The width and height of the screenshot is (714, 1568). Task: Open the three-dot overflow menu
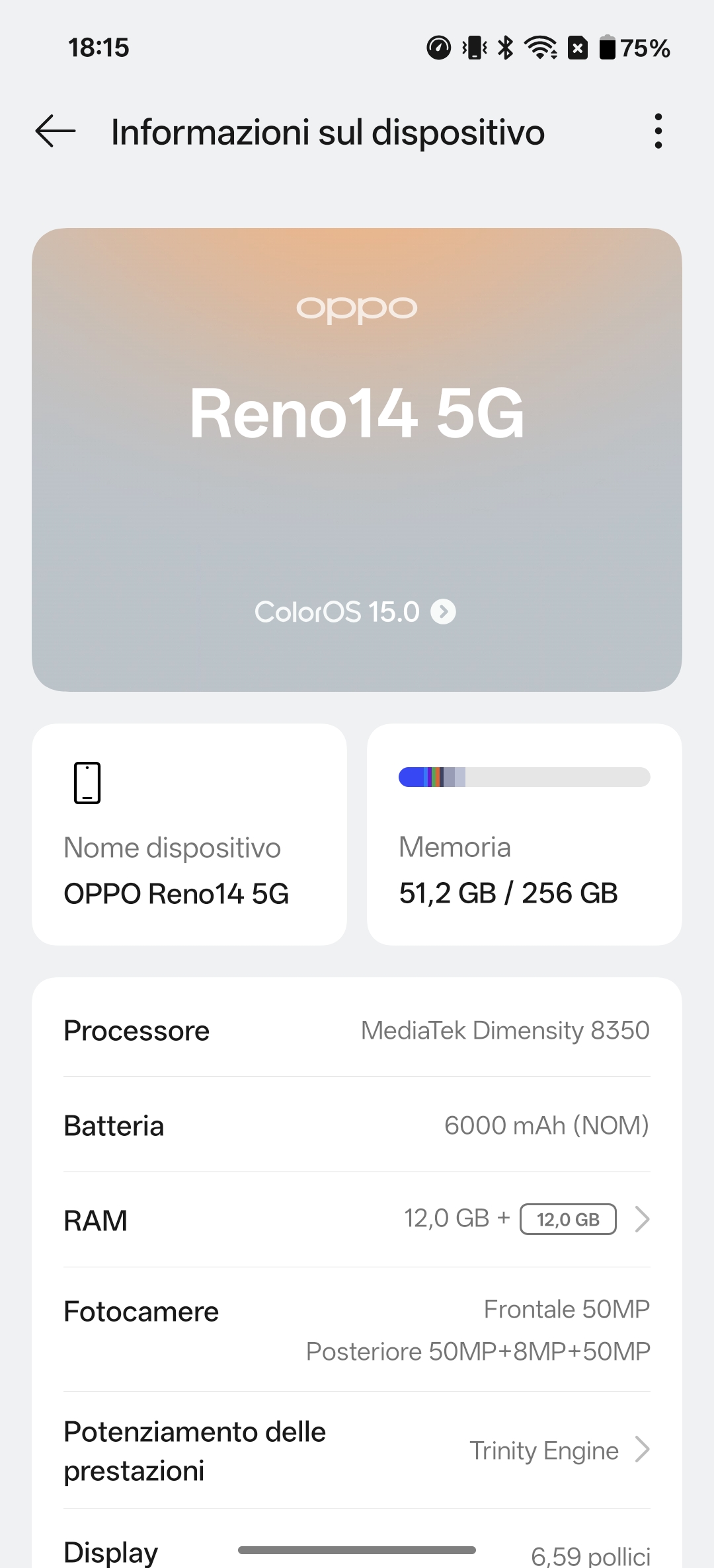pos(657,131)
